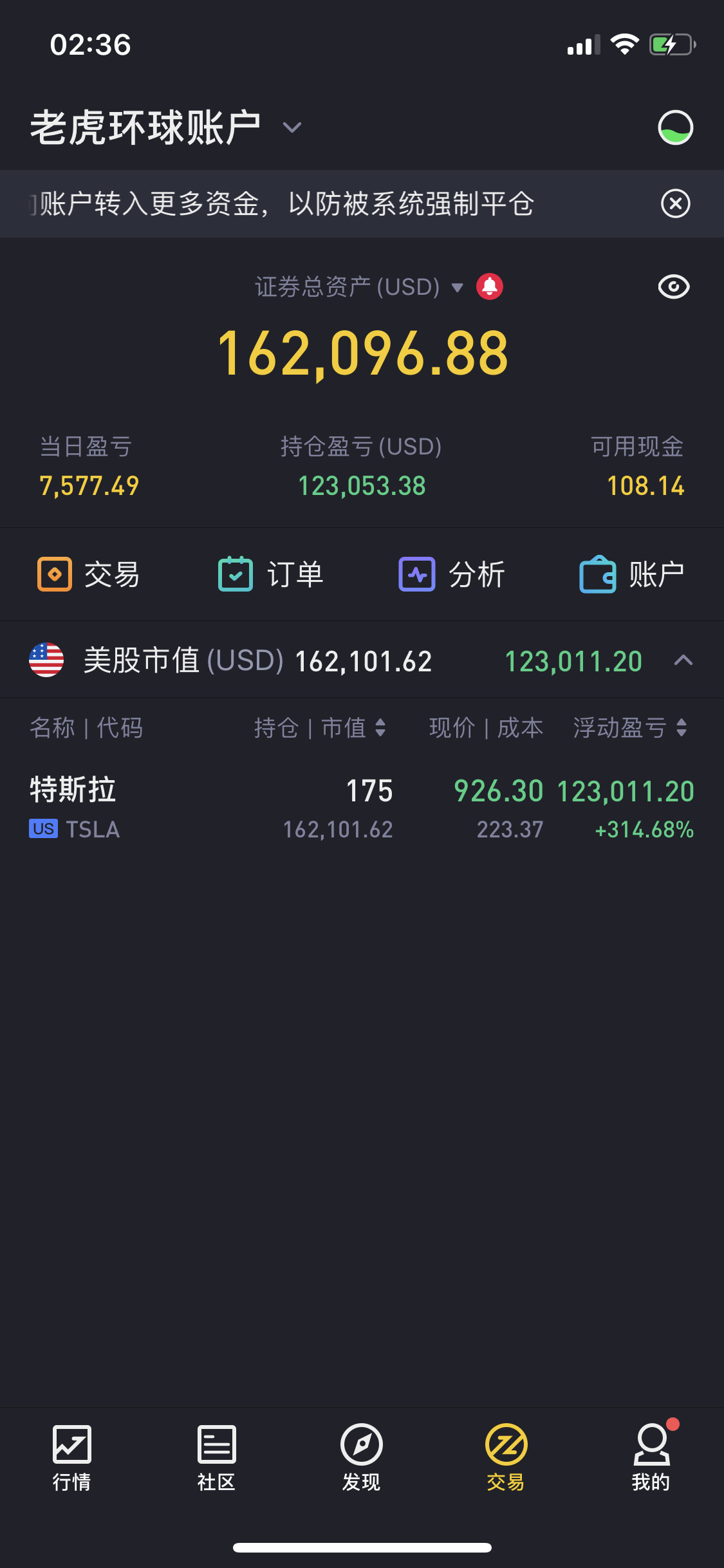Open the 交易 trade shortcut with the orange icon
The height and width of the screenshot is (1568, 724).
89,574
